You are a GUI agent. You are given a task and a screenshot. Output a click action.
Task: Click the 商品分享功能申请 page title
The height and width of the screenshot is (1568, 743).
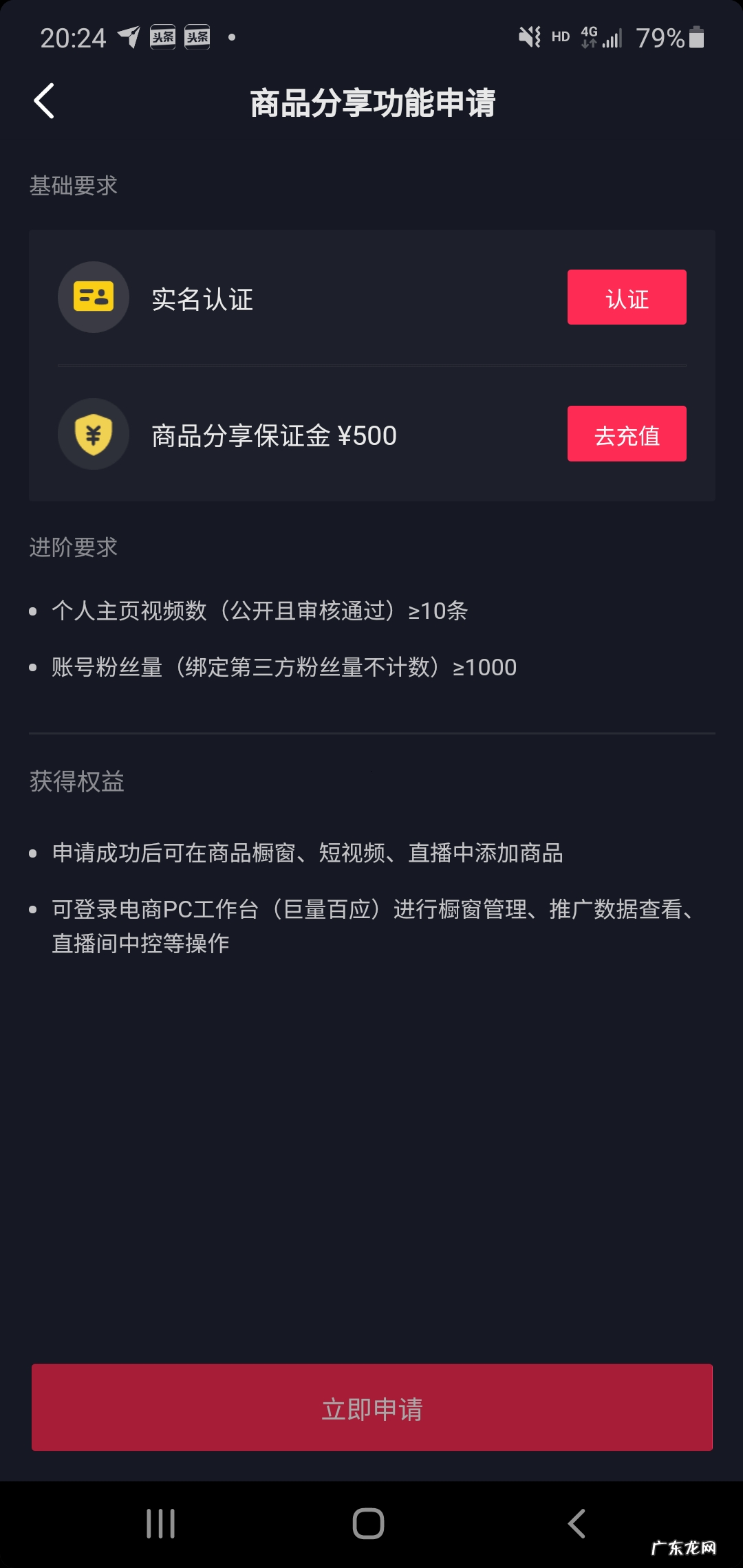click(371, 102)
